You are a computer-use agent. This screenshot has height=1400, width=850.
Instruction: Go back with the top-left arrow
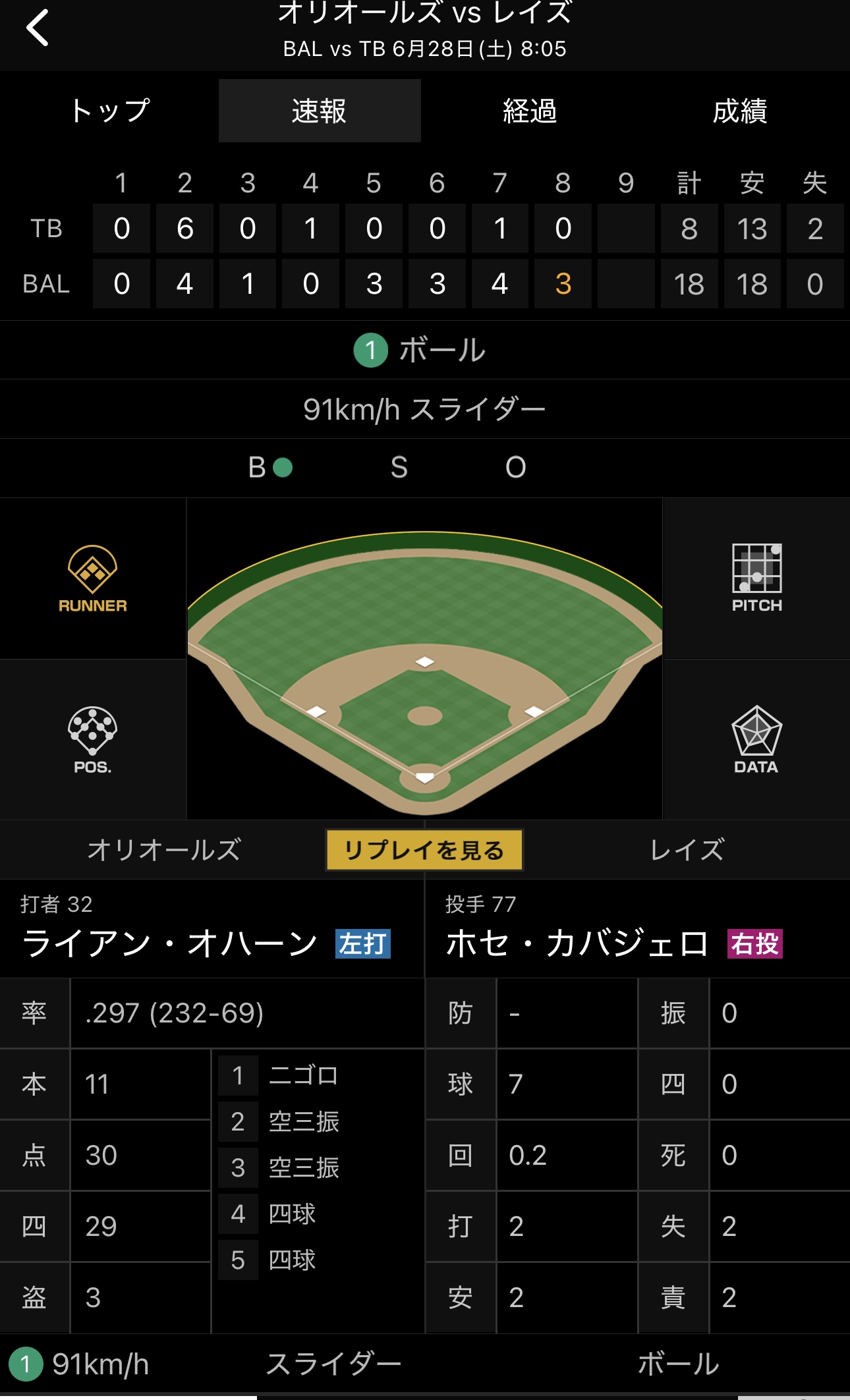[x=38, y=28]
